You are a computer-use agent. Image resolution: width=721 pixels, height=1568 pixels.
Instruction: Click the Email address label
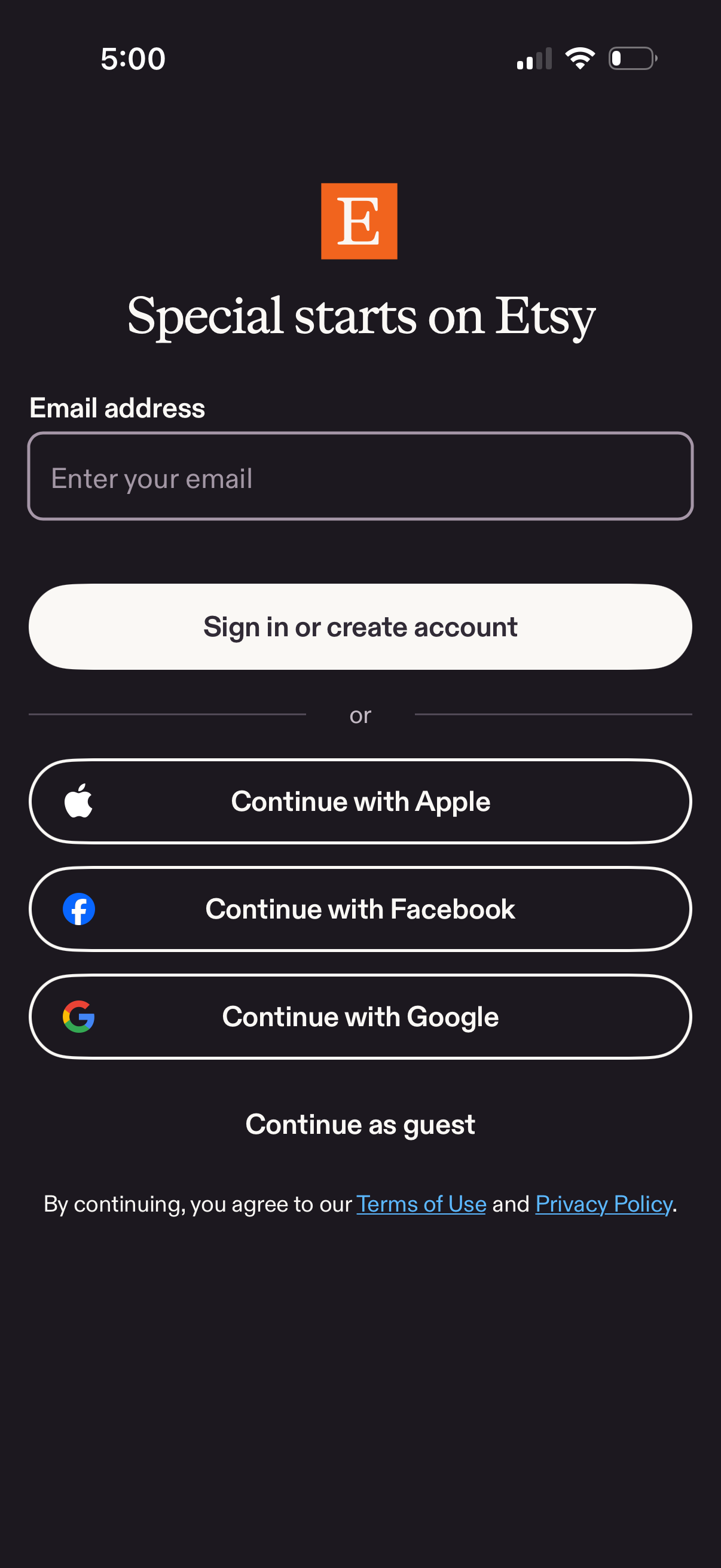tap(117, 408)
